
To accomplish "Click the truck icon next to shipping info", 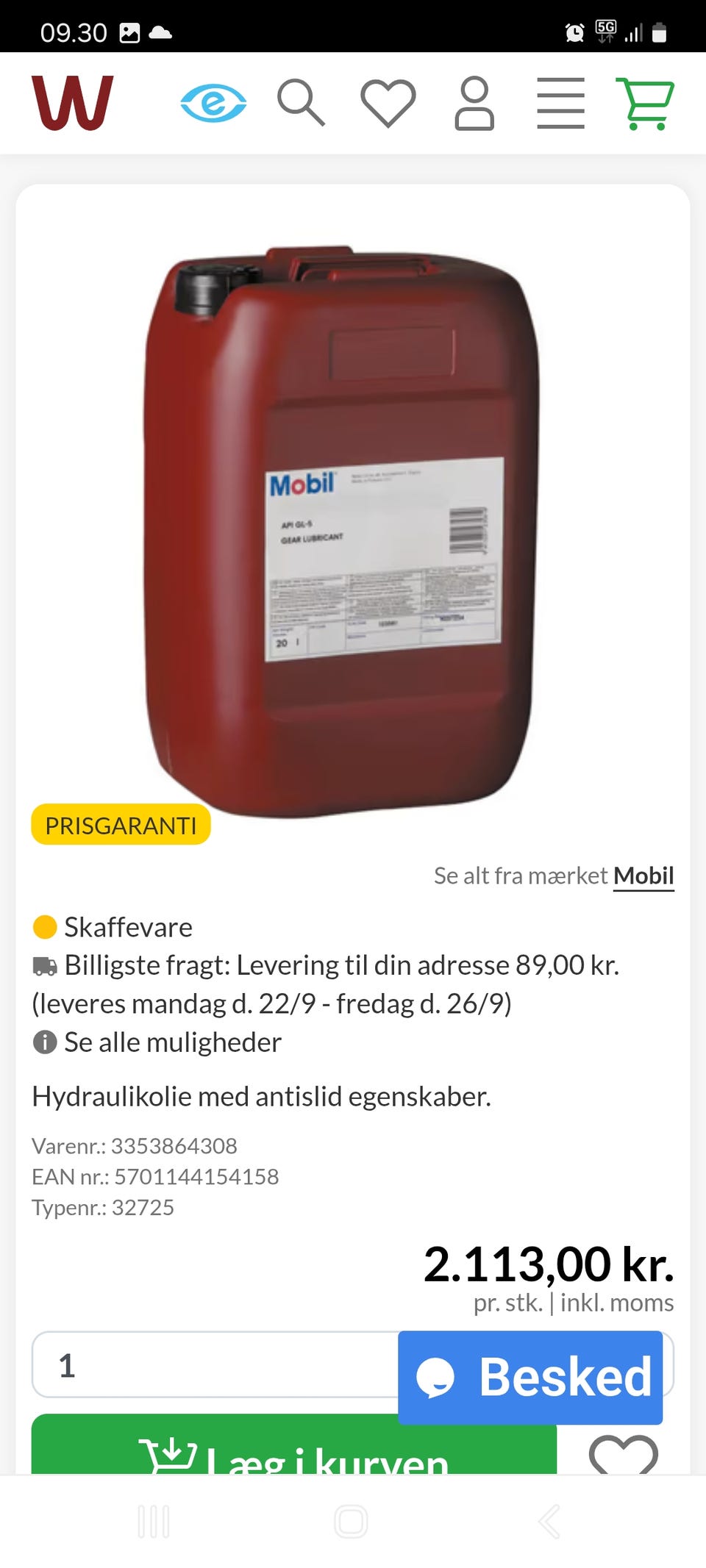I will point(46,965).
